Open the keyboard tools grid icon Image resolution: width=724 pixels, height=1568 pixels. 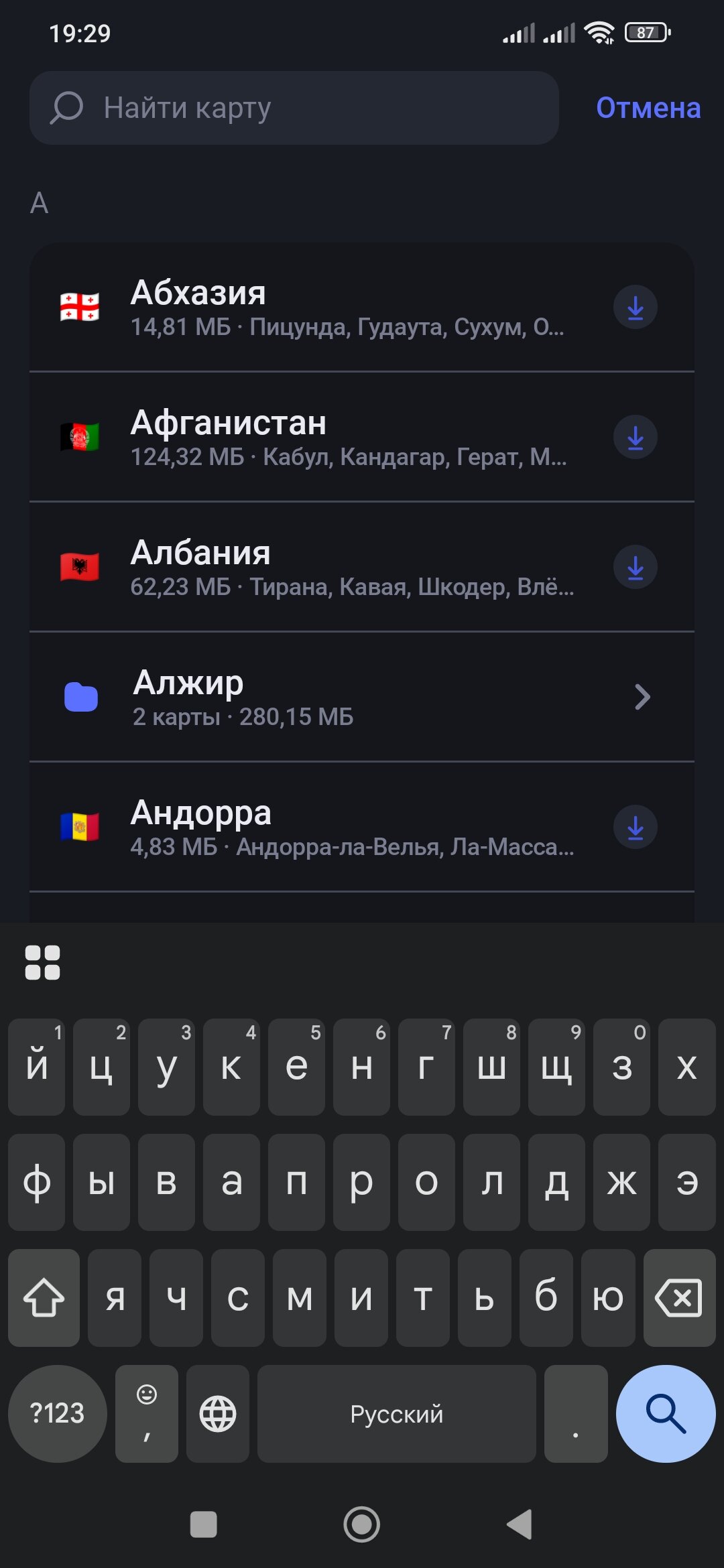tap(42, 963)
